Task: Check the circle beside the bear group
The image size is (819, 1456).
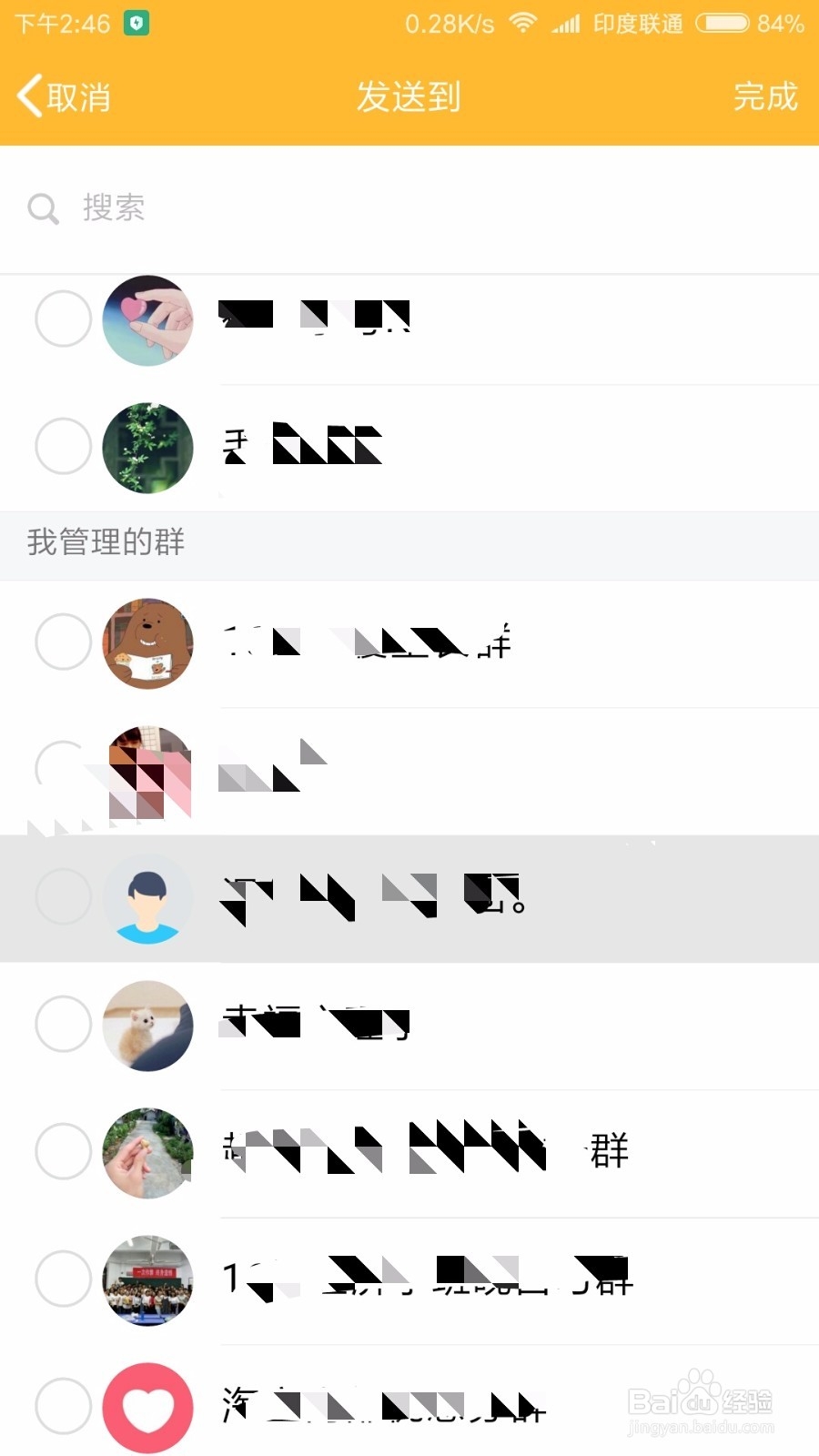Action: pos(62,643)
